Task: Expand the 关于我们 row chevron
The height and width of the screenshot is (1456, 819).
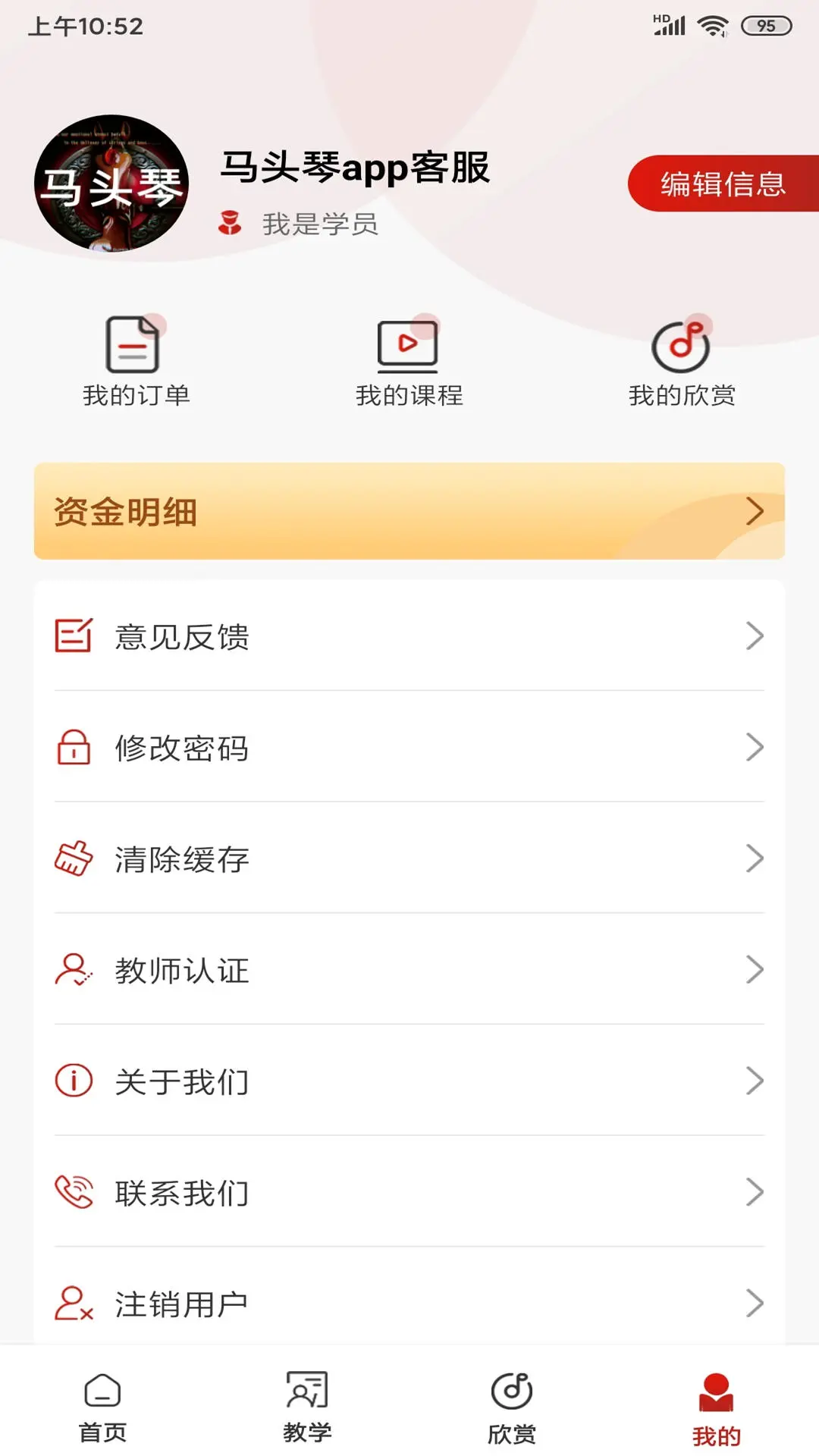Action: click(x=753, y=1081)
